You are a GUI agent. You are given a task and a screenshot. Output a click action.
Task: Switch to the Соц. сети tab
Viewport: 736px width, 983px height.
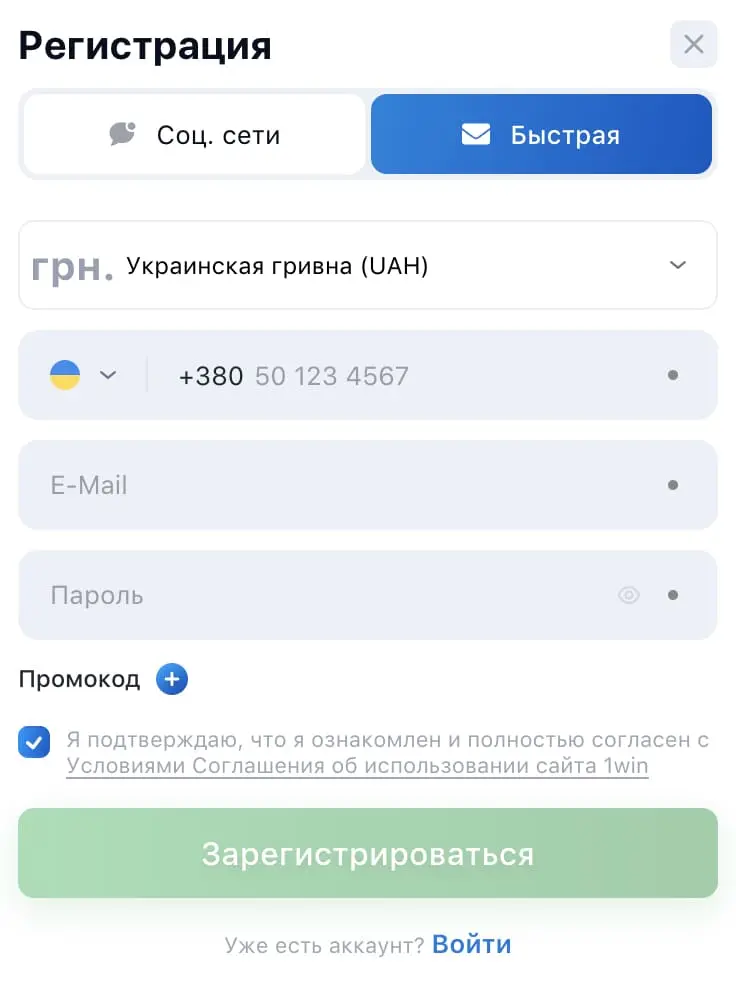point(194,135)
